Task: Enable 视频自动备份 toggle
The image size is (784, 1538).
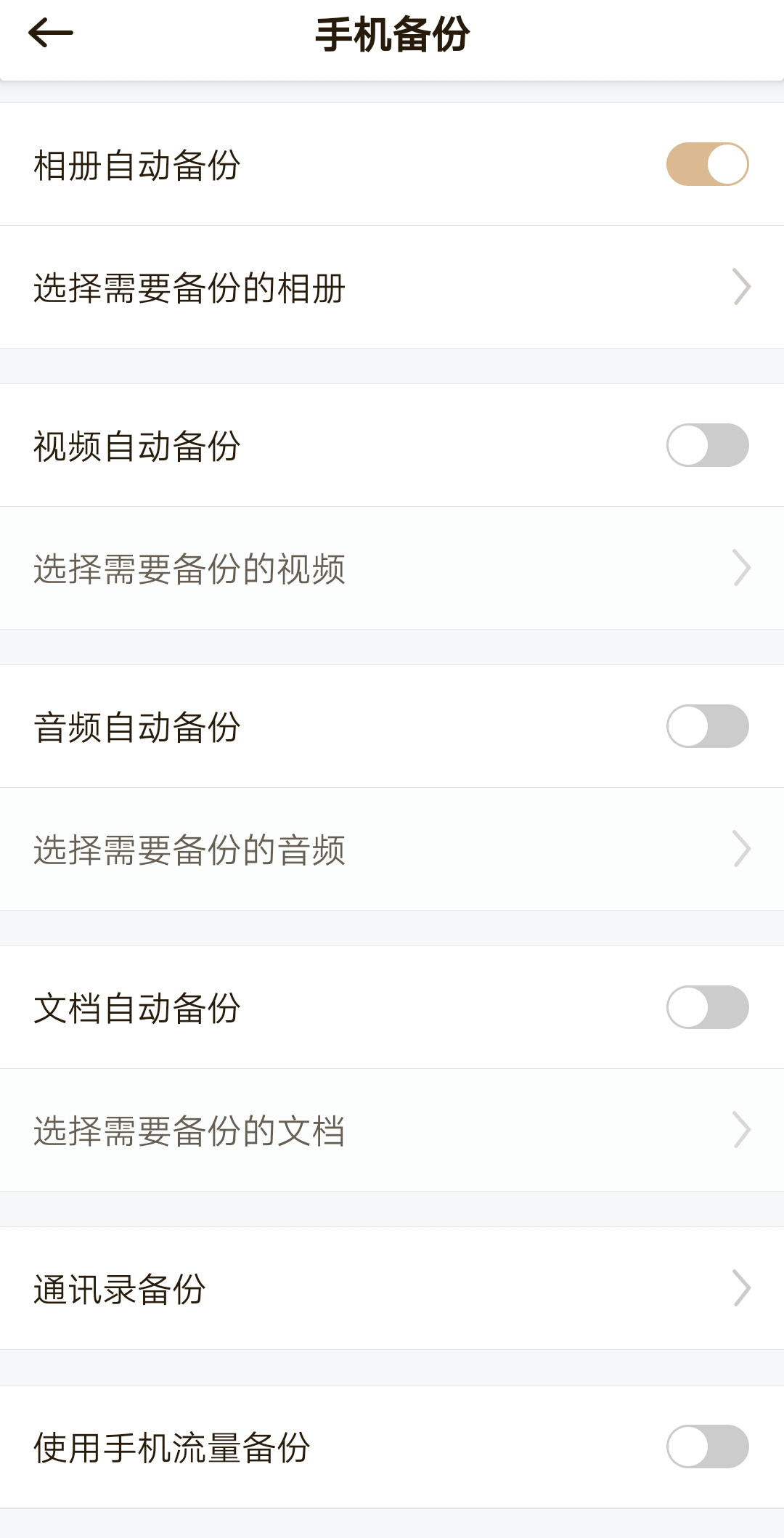Action: tap(708, 445)
